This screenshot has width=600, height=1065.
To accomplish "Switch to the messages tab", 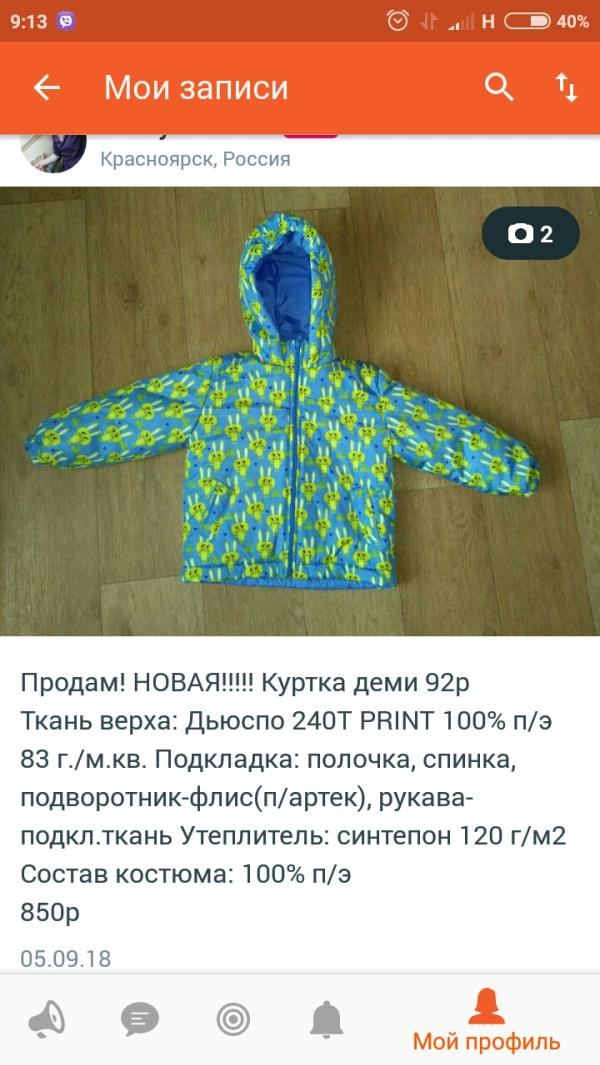I will coord(140,1019).
